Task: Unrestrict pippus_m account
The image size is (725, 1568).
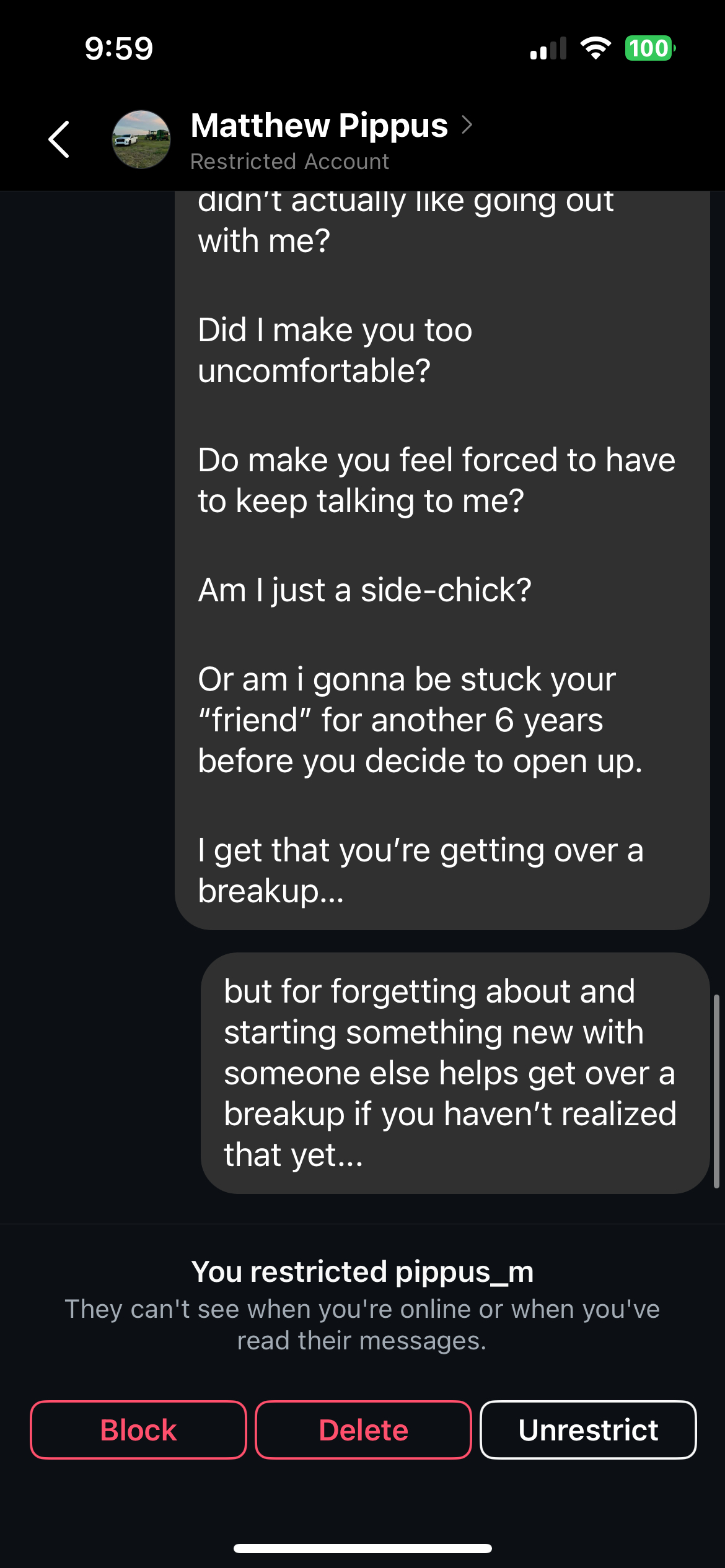Action: click(x=588, y=1430)
